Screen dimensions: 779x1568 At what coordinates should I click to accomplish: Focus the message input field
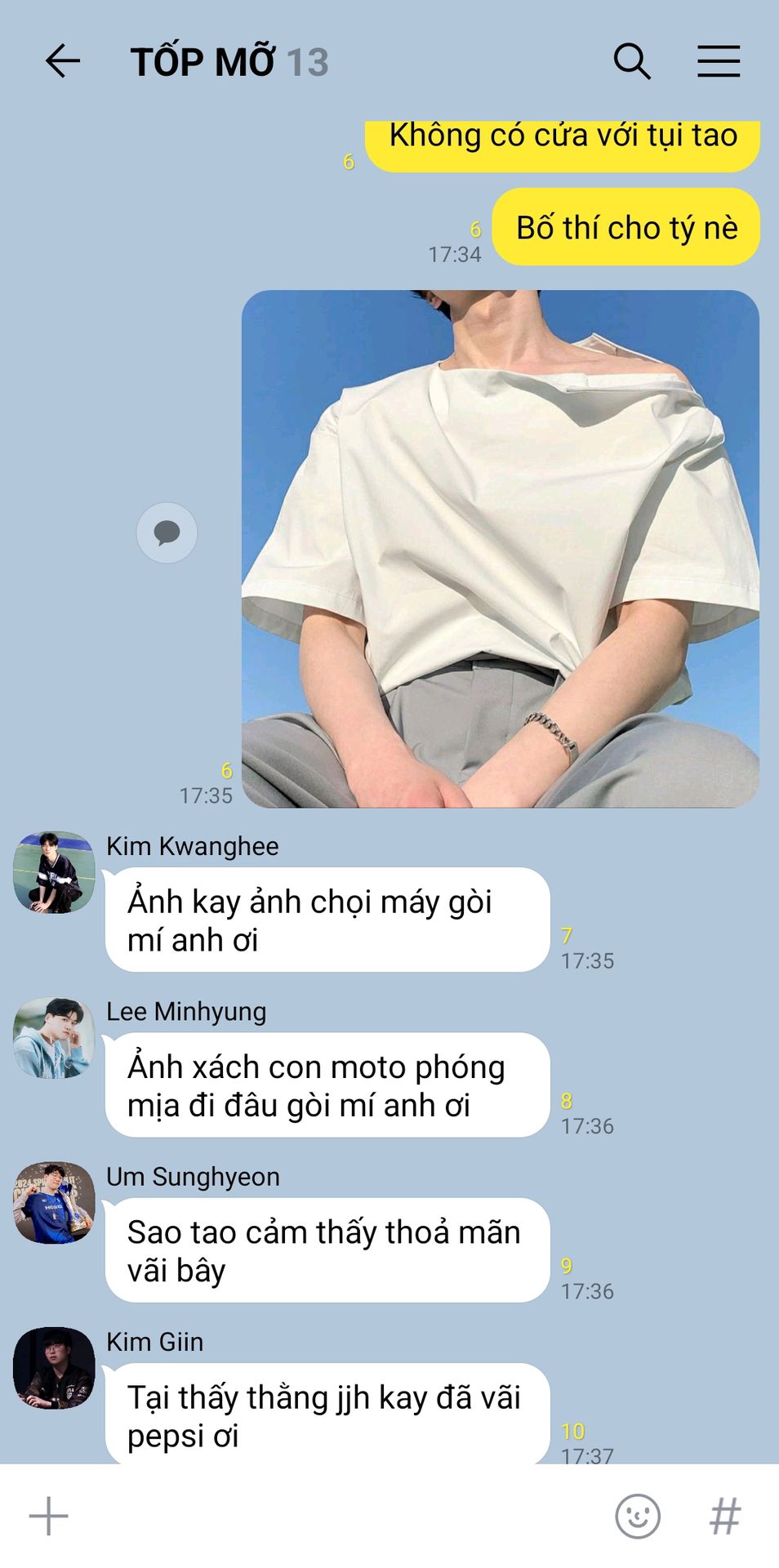click(327, 1517)
